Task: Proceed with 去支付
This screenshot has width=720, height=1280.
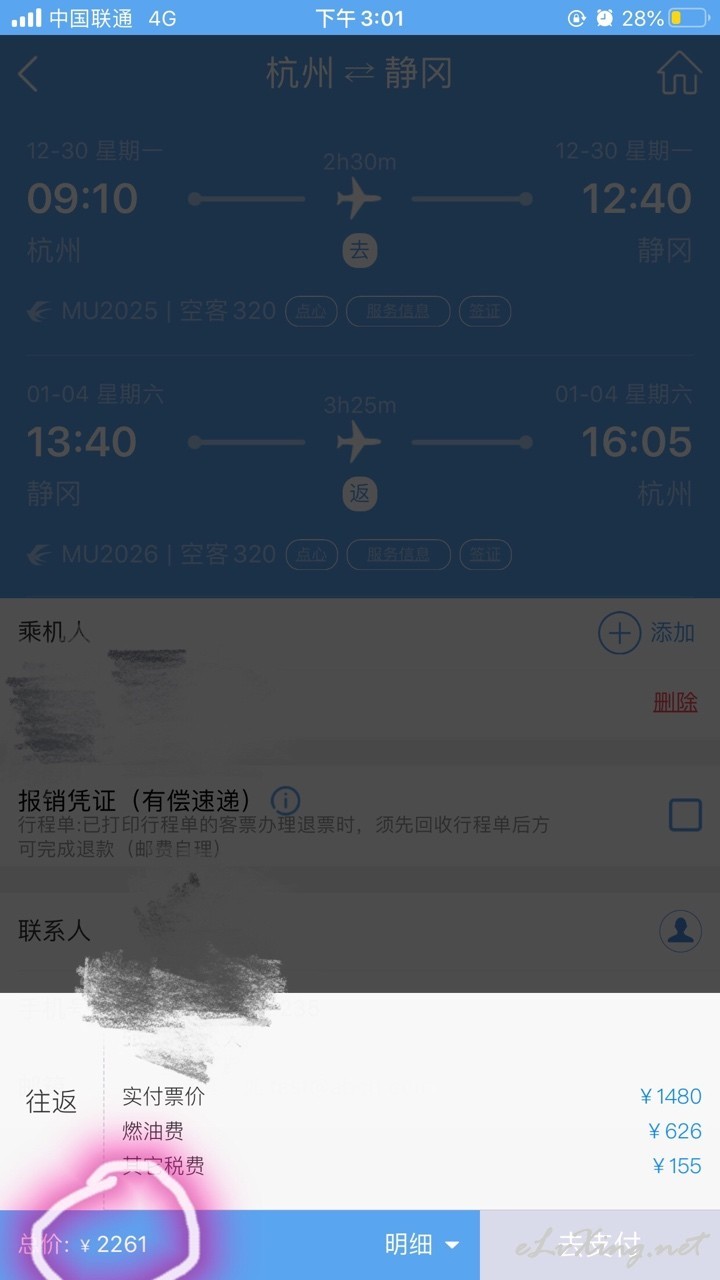Action: point(600,1245)
